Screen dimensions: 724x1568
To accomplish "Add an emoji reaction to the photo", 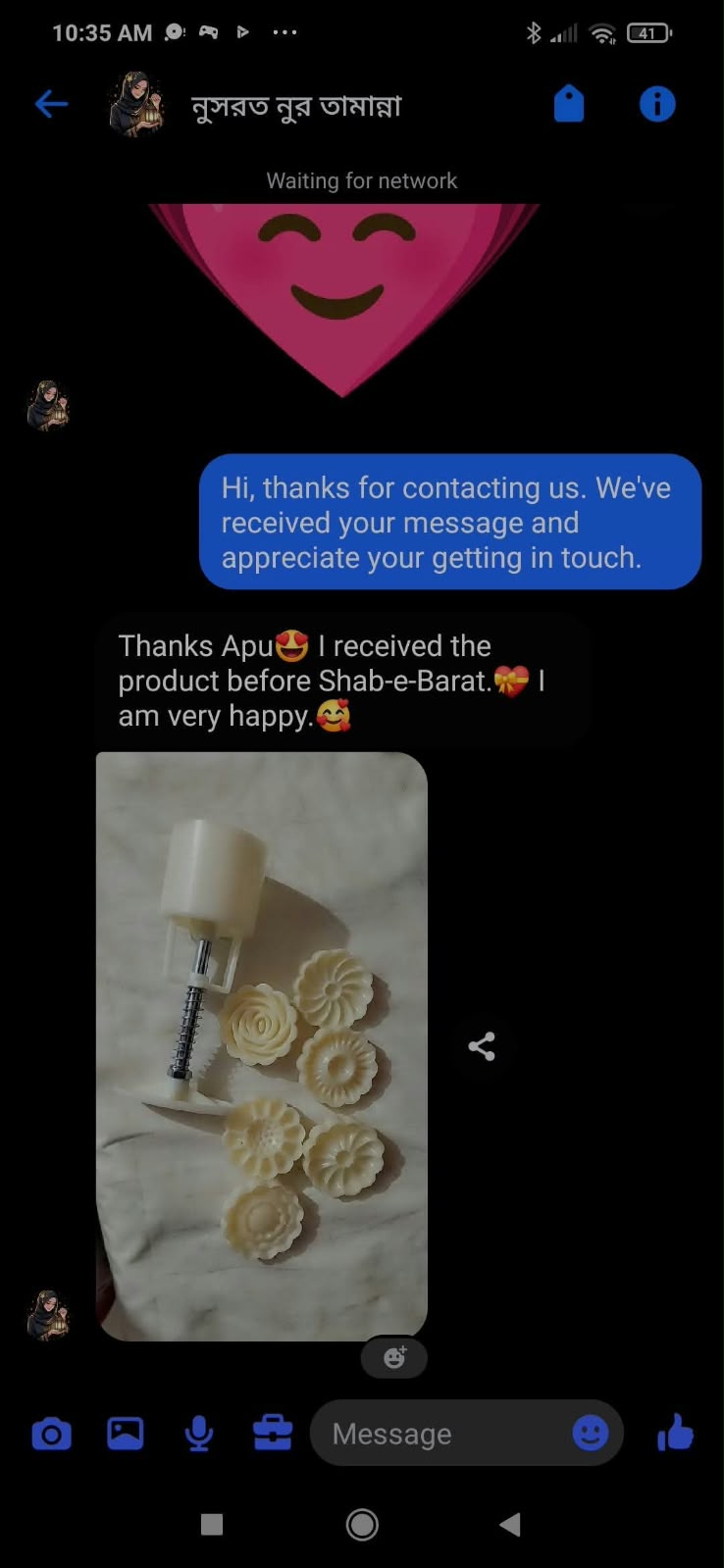I will [x=394, y=1357].
